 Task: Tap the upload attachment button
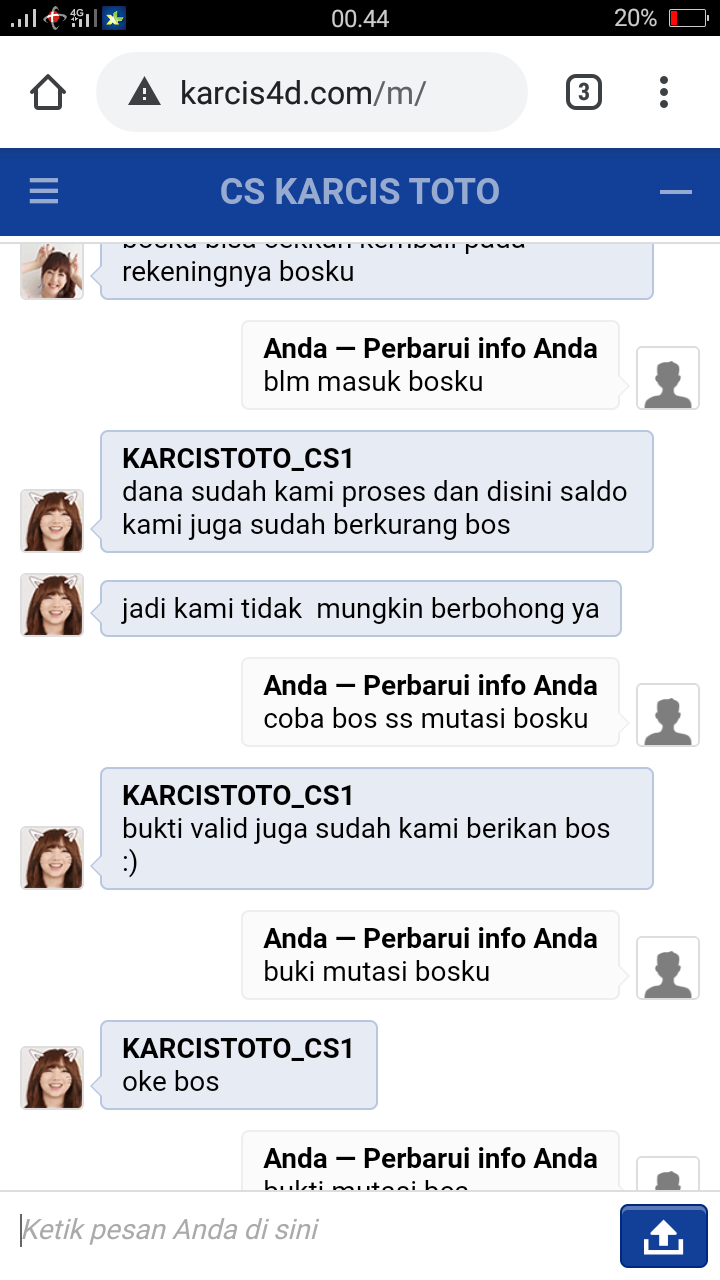tap(664, 1236)
